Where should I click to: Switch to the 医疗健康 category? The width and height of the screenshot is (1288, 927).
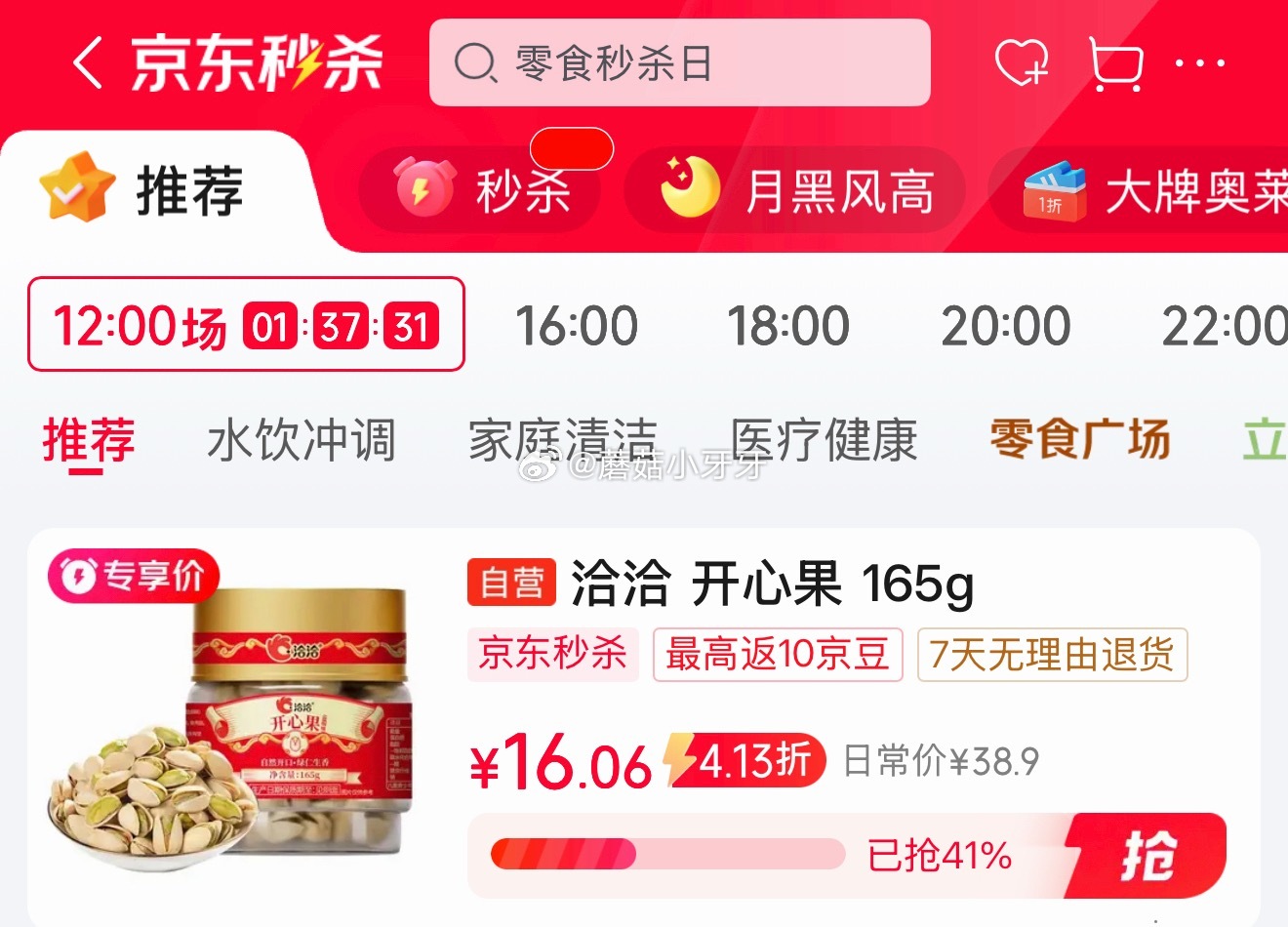825,440
